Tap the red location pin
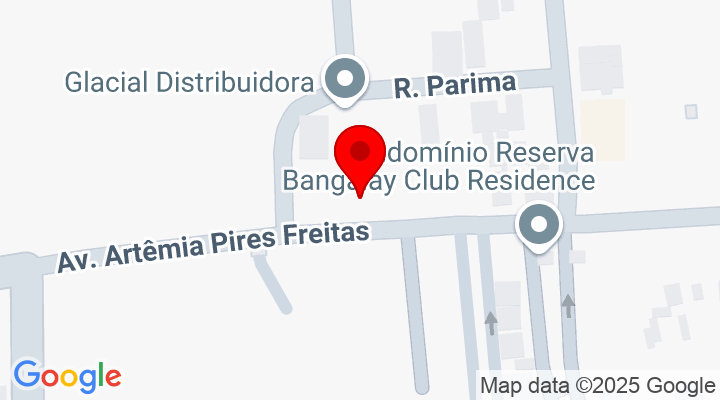The width and height of the screenshot is (720, 400). tap(359, 157)
